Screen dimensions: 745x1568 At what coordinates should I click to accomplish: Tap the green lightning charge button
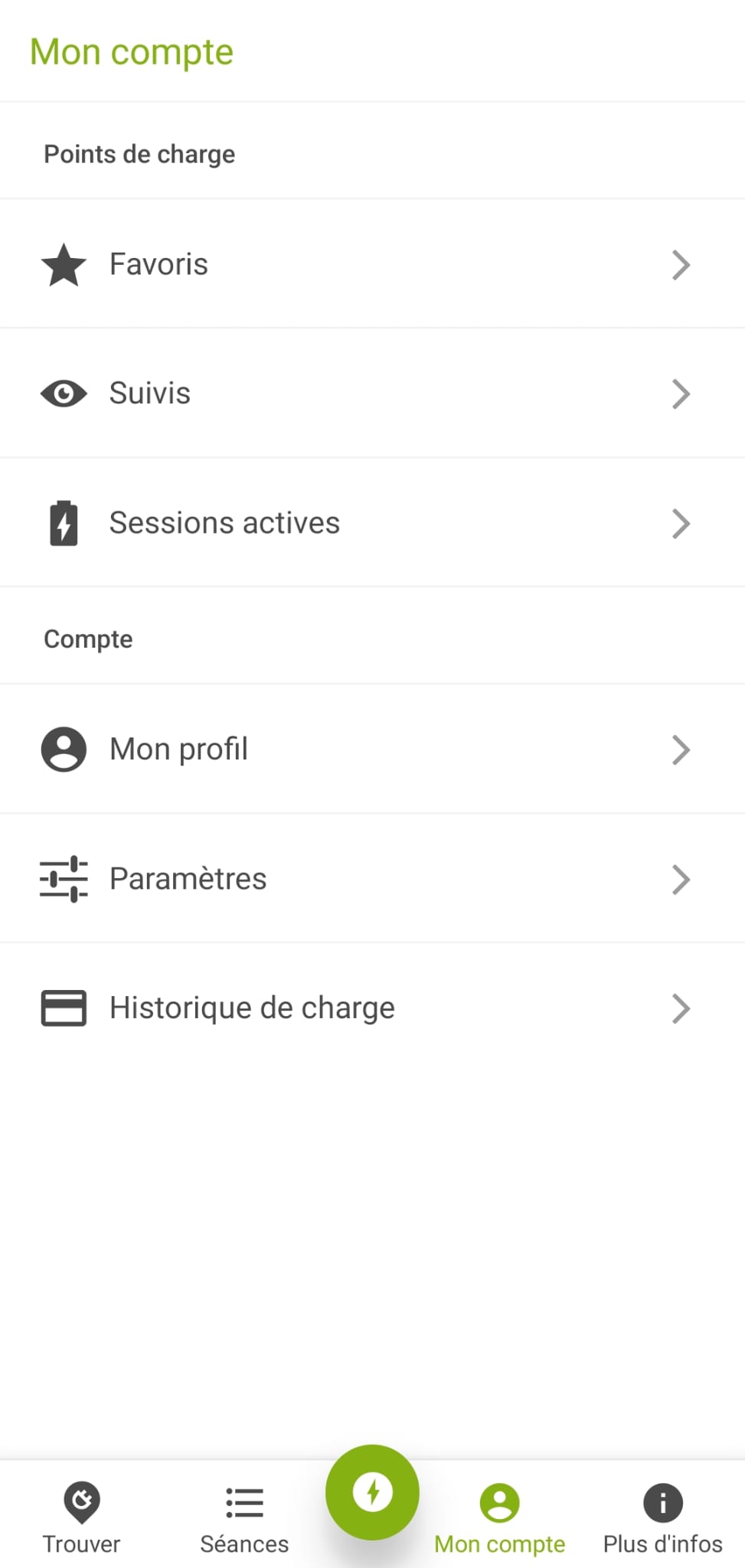(372, 1491)
